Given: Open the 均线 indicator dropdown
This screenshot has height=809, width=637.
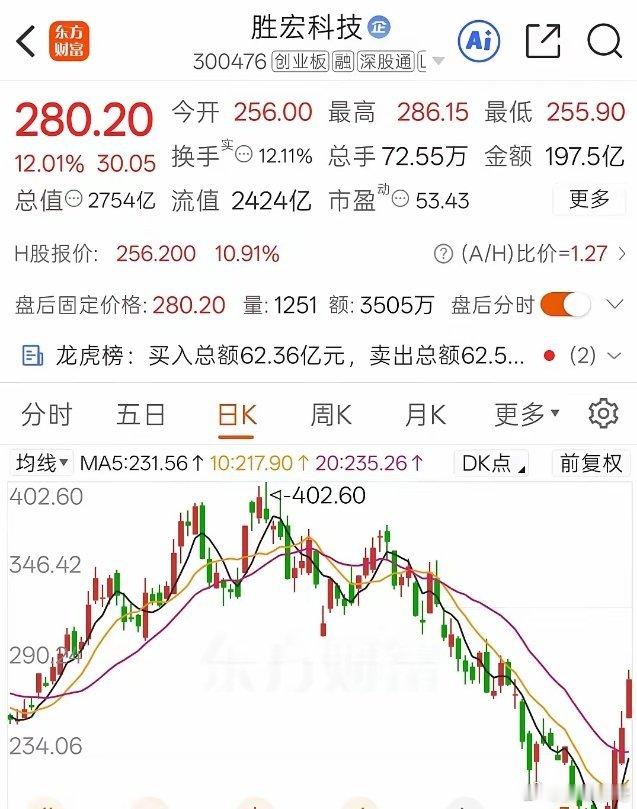Looking at the screenshot, I should 42,463.
